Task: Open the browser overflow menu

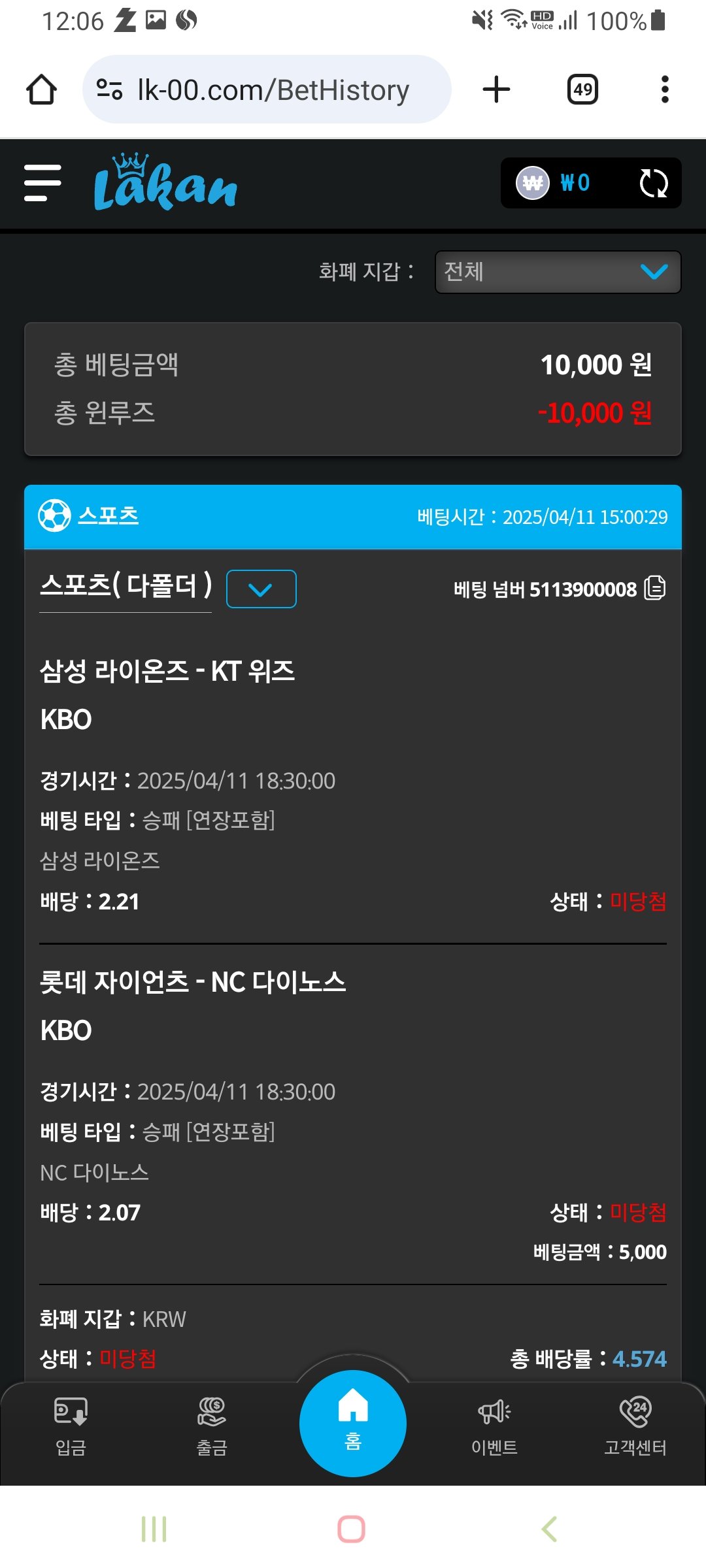Action: pyautogui.click(x=665, y=90)
